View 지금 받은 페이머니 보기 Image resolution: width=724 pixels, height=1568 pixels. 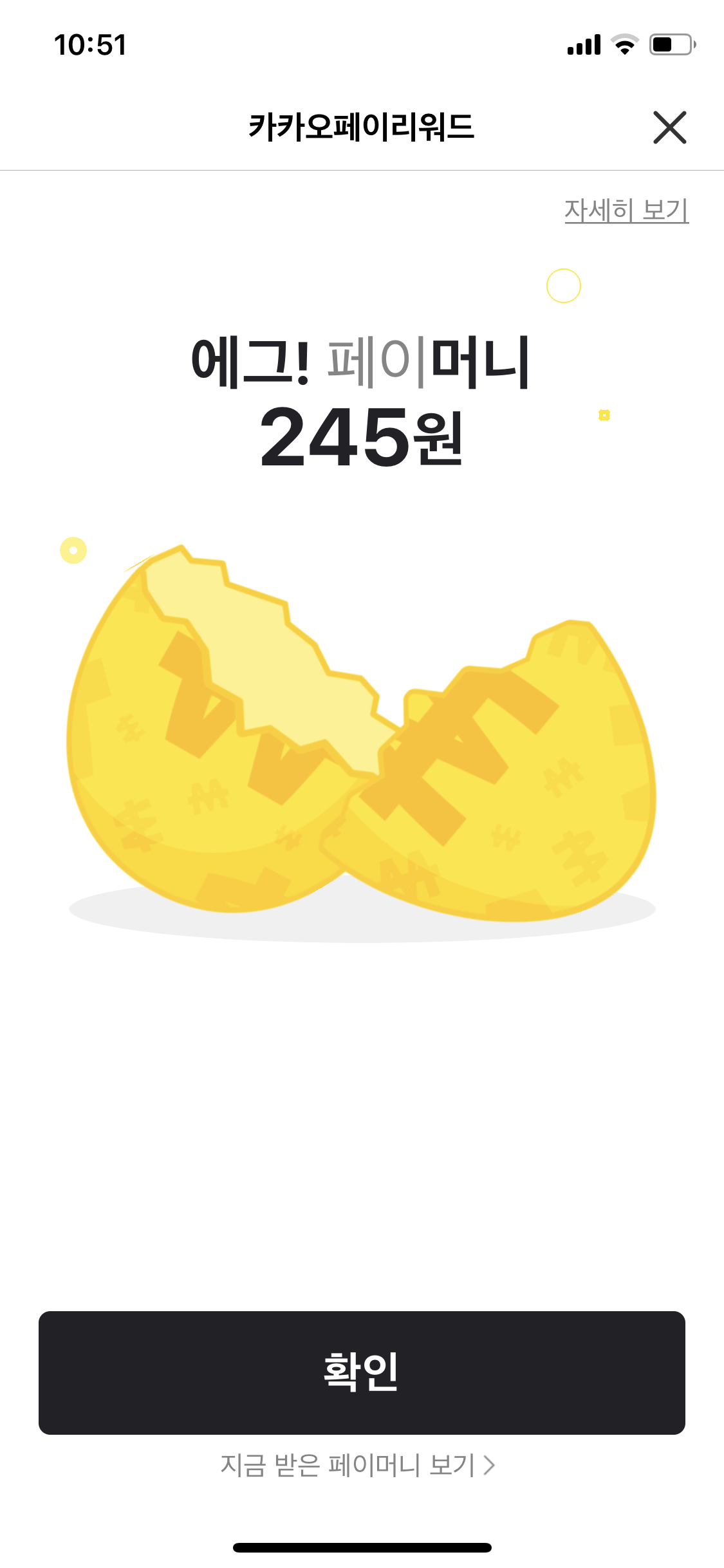click(358, 1465)
